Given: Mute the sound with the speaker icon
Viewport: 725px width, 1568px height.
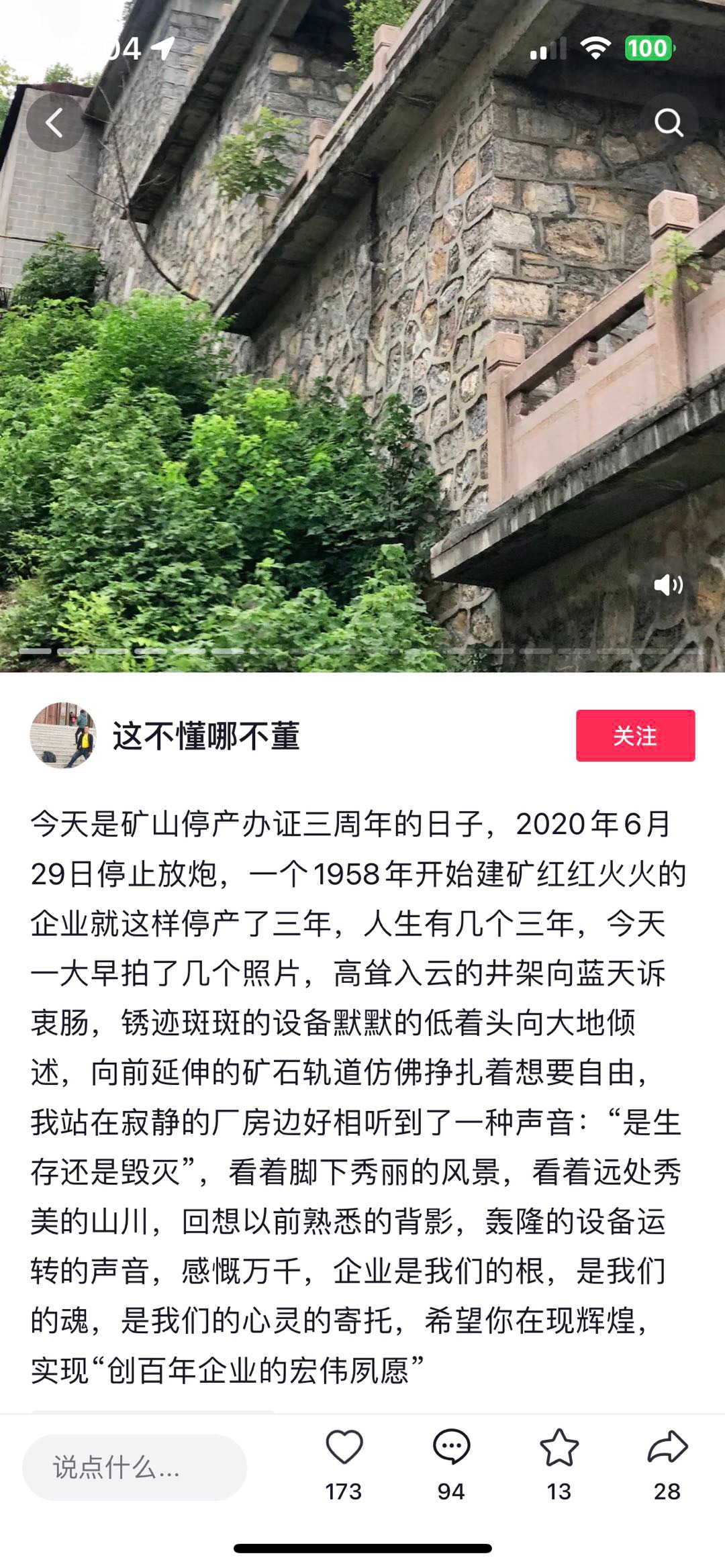Looking at the screenshot, I should pyautogui.click(x=669, y=585).
